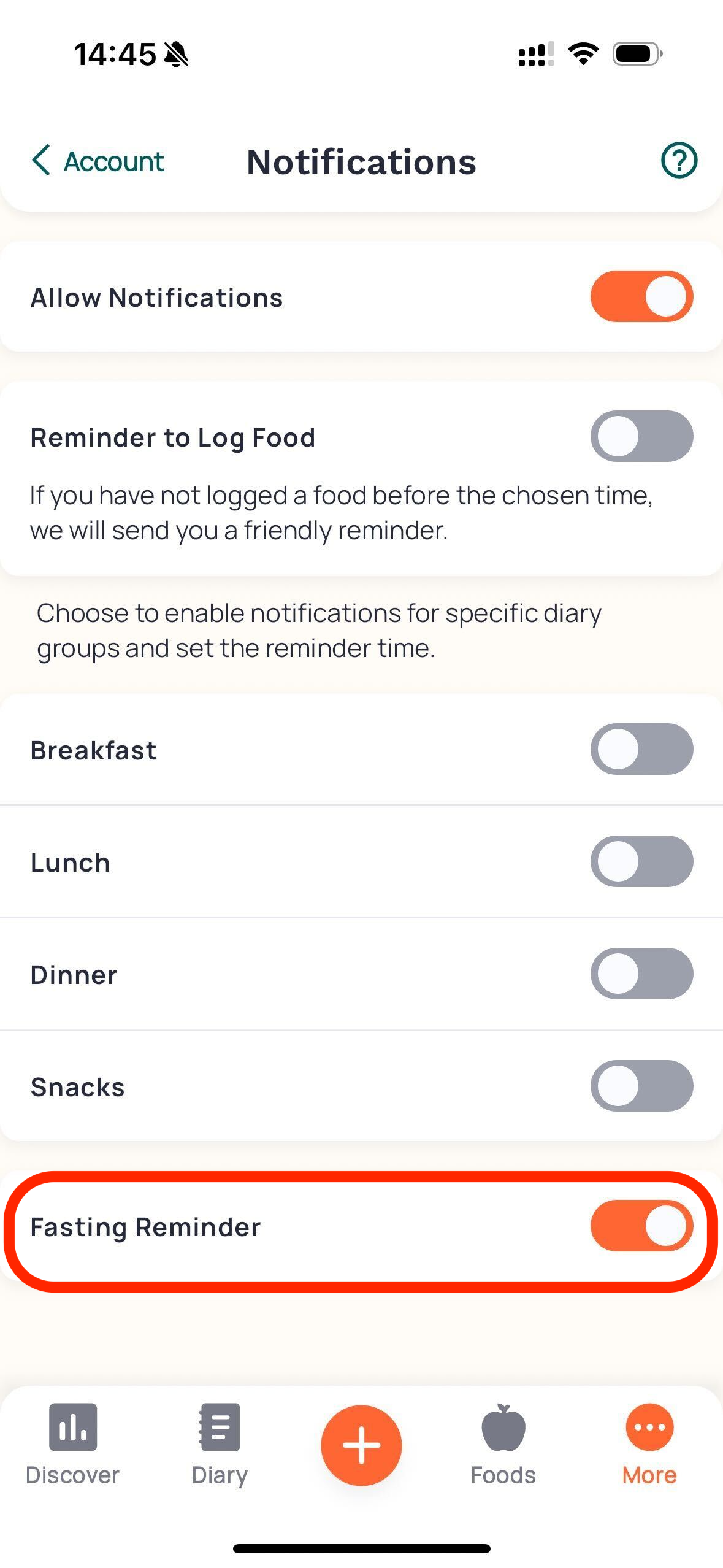The height and width of the screenshot is (1568, 723).
Task: Disable the Fasting Reminder
Action: 641,1226
